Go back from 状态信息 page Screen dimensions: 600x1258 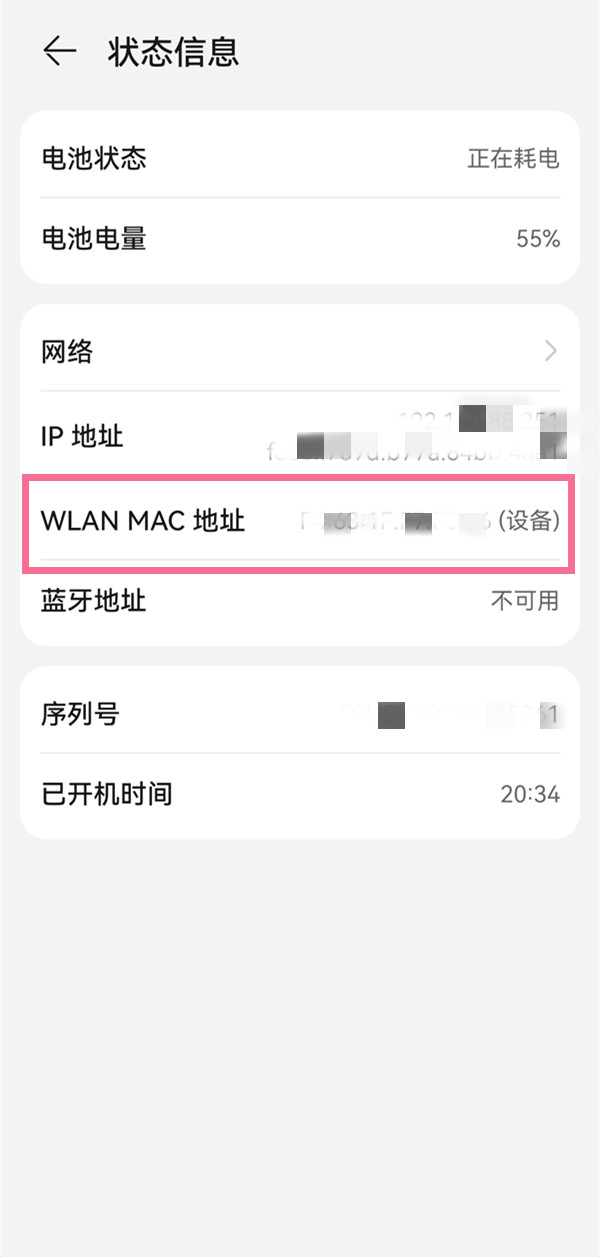click(60, 52)
